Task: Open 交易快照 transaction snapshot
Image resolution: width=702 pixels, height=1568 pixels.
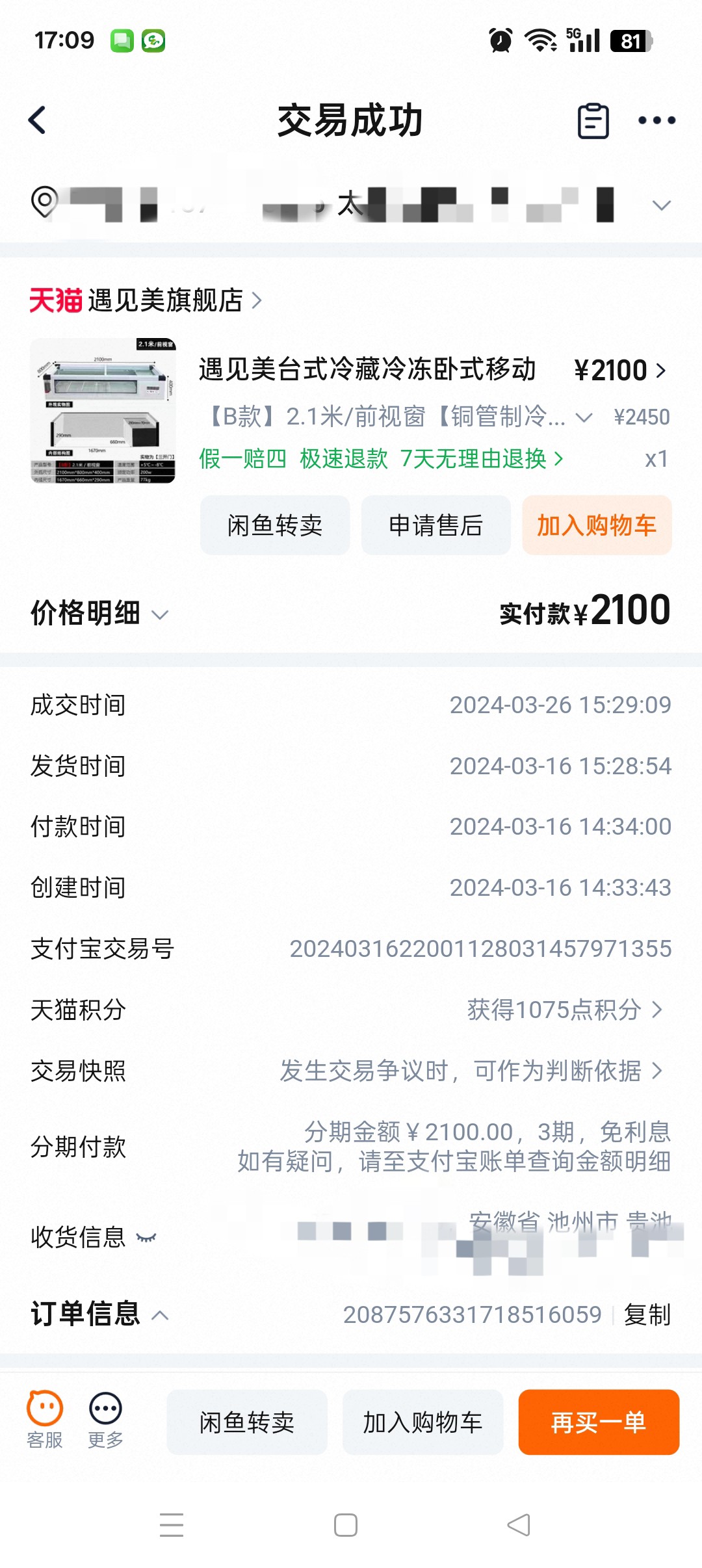Action: tap(471, 1071)
